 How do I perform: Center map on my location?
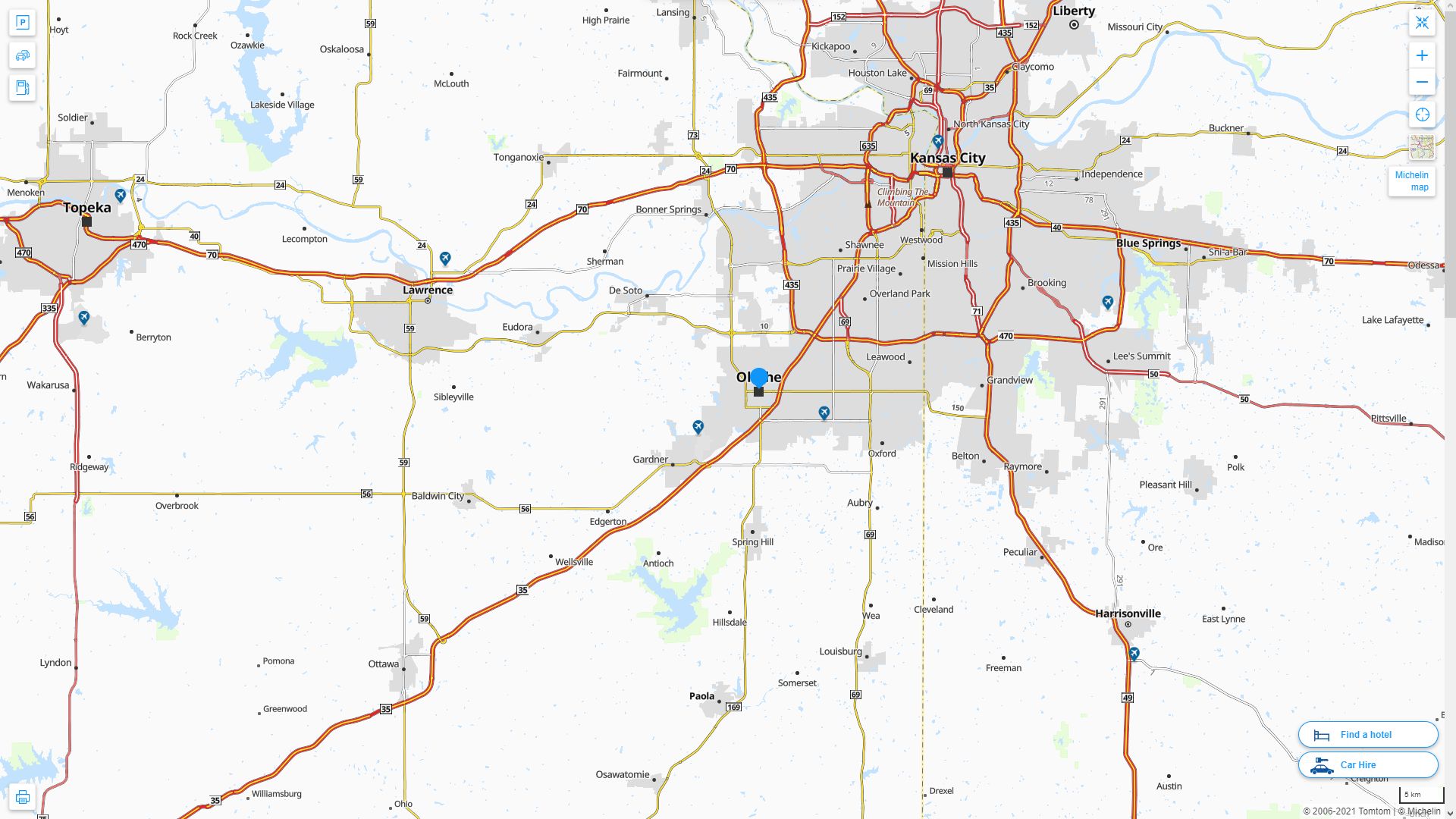pos(1422,115)
